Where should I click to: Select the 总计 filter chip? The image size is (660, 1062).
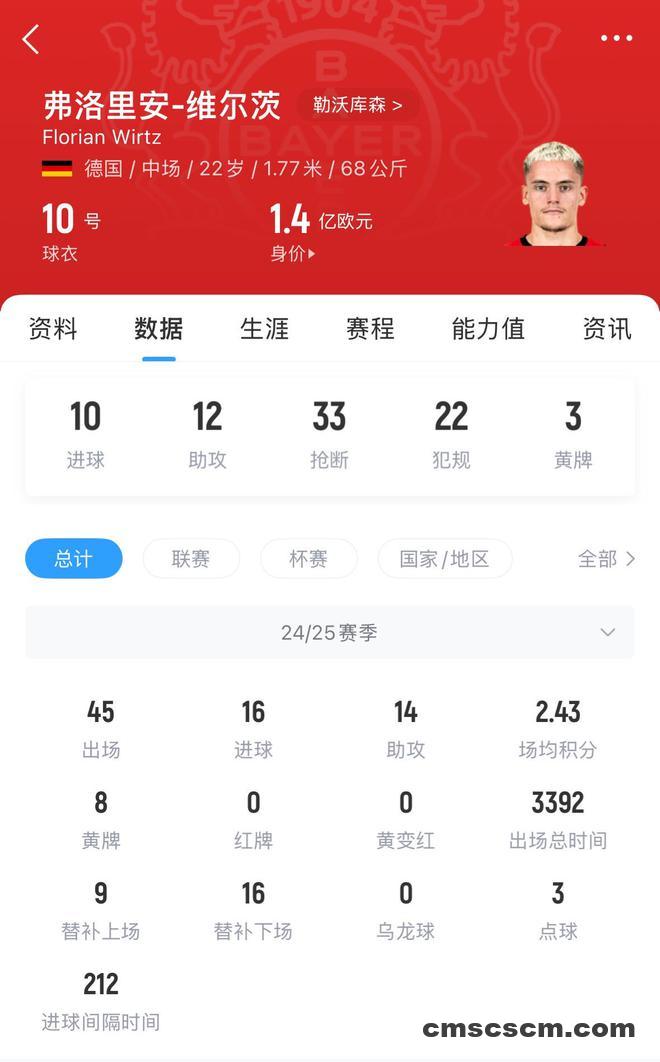pyautogui.click(x=74, y=559)
